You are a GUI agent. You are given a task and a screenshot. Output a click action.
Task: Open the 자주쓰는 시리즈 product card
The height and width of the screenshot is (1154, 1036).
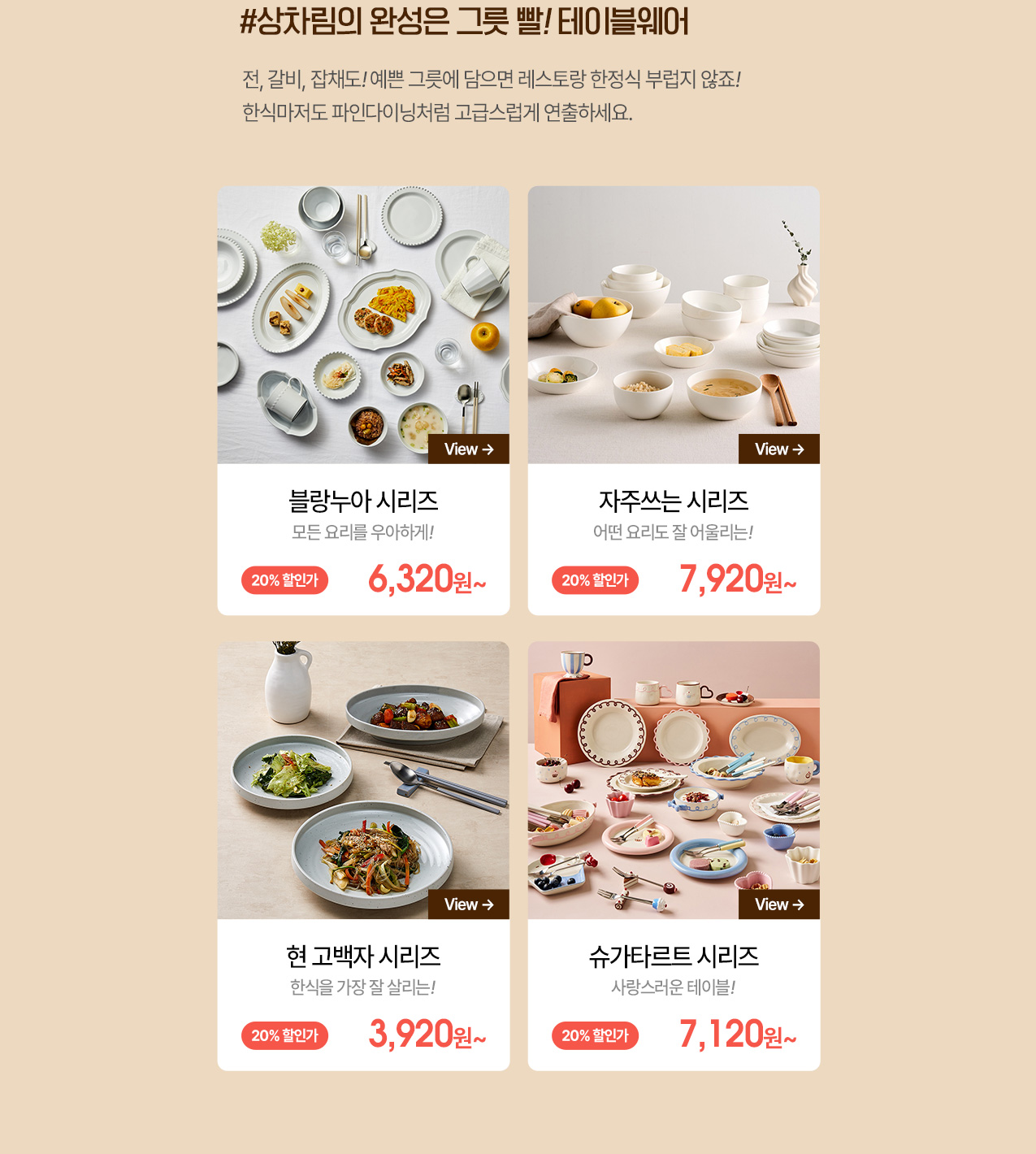(674, 501)
